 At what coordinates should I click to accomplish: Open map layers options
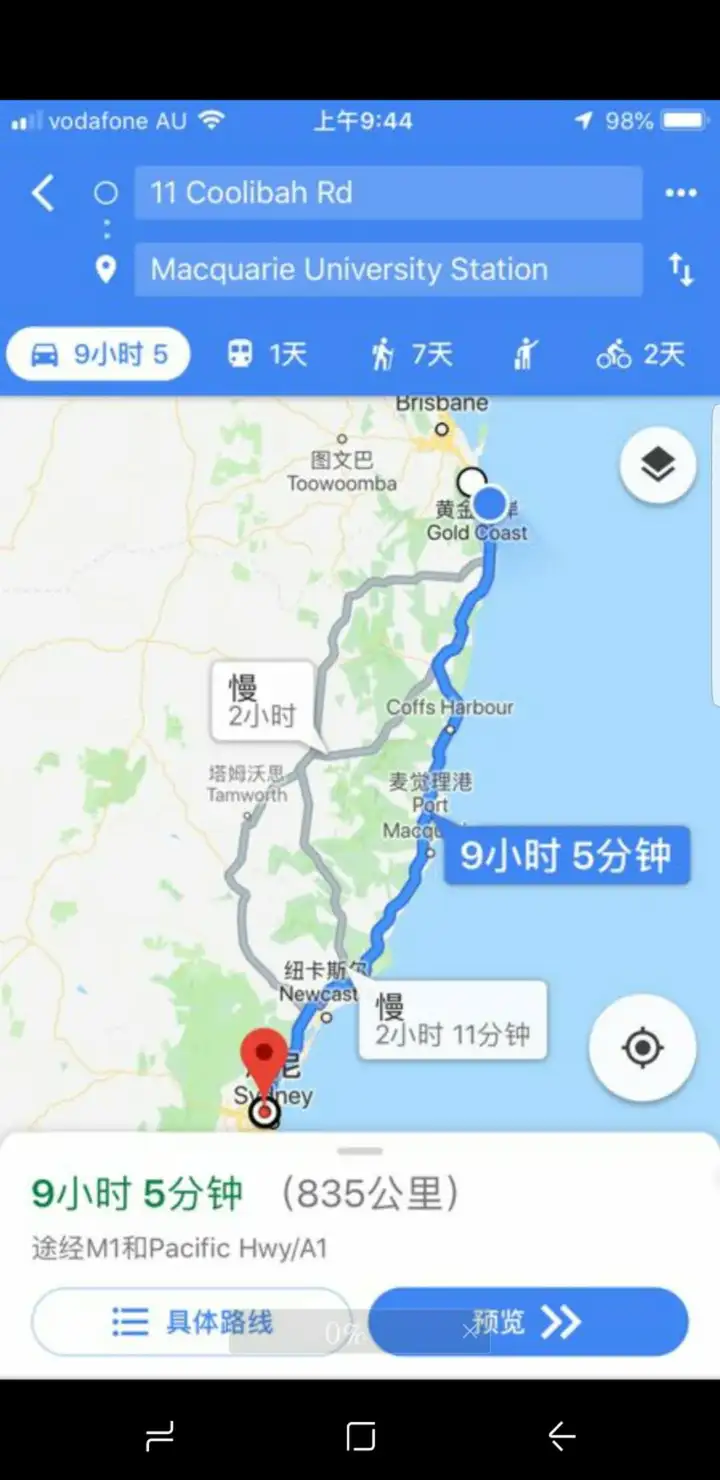(x=657, y=465)
